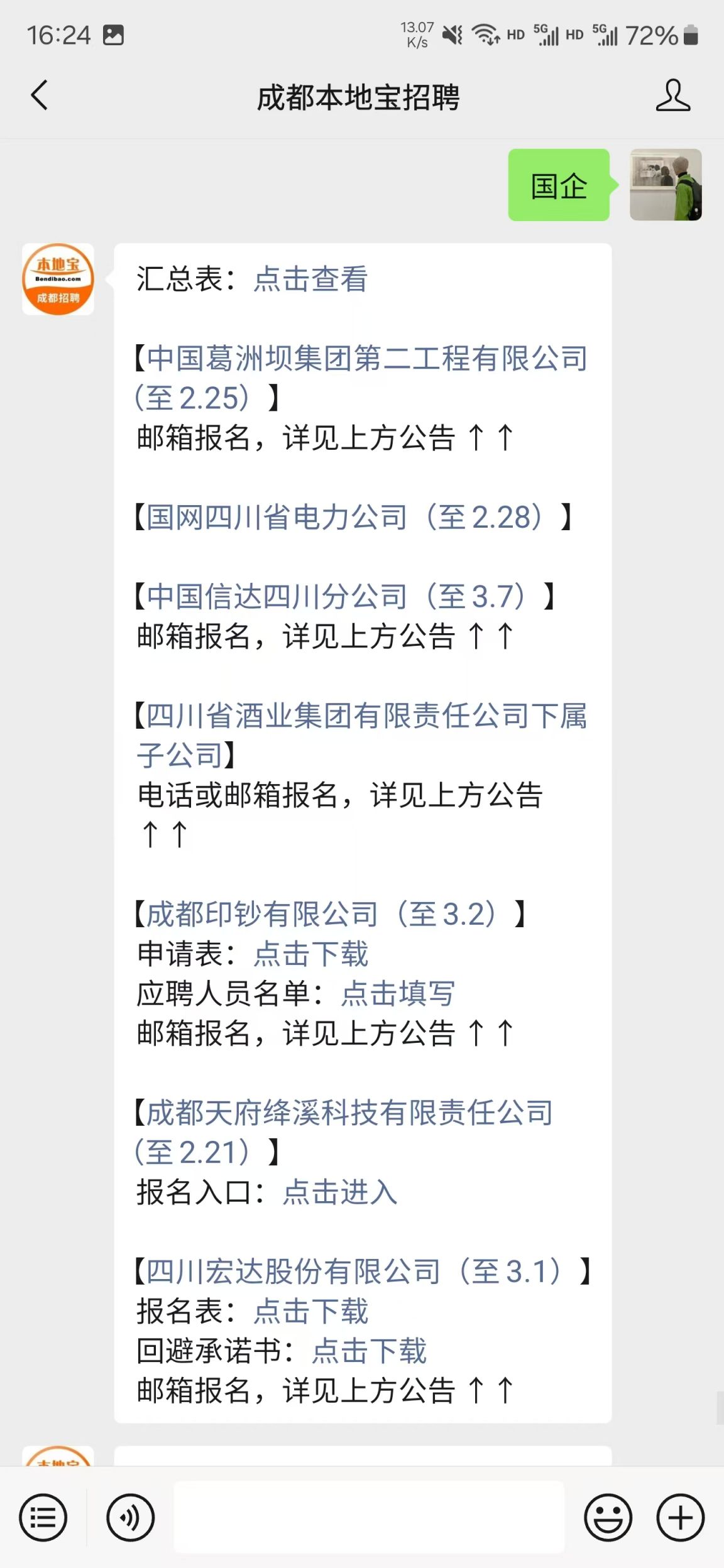Open 四川省酒业集团有限责任公司下属子公司 link
This screenshot has height=1568, width=724.
click(x=361, y=735)
